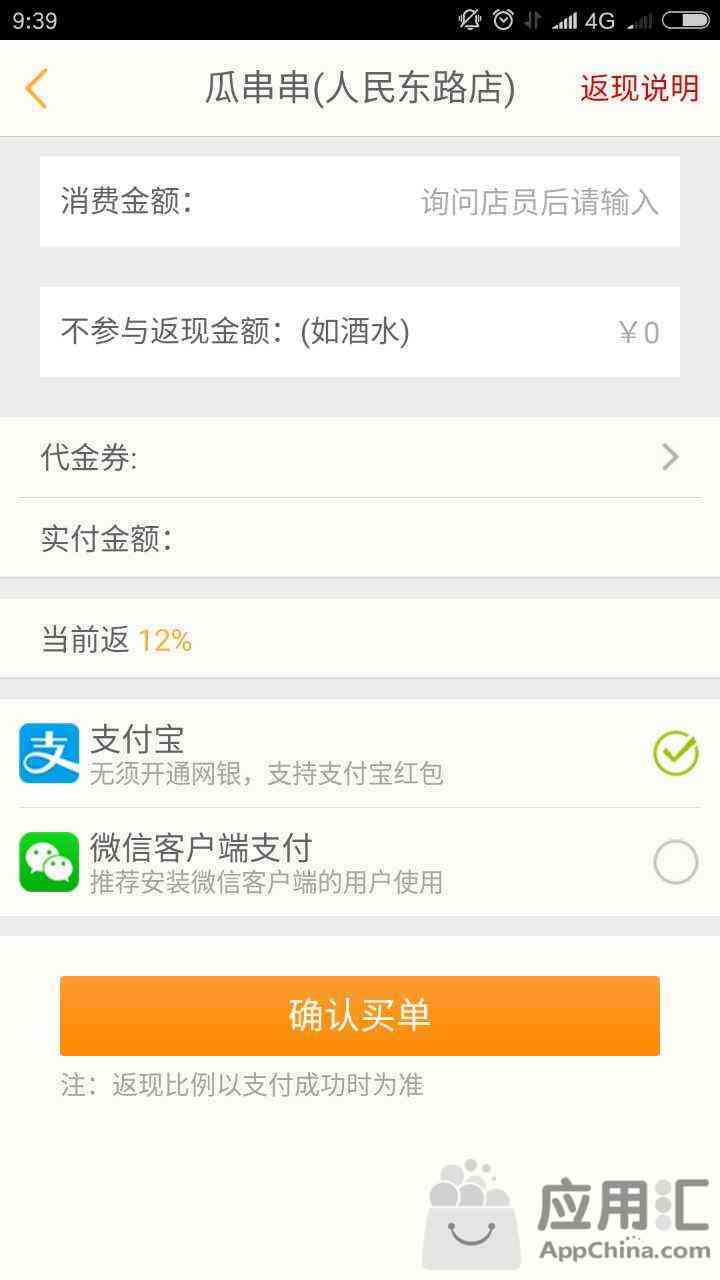The width and height of the screenshot is (720, 1280).
Task: Open the 代金券 voucher row
Action: point(360,458)
